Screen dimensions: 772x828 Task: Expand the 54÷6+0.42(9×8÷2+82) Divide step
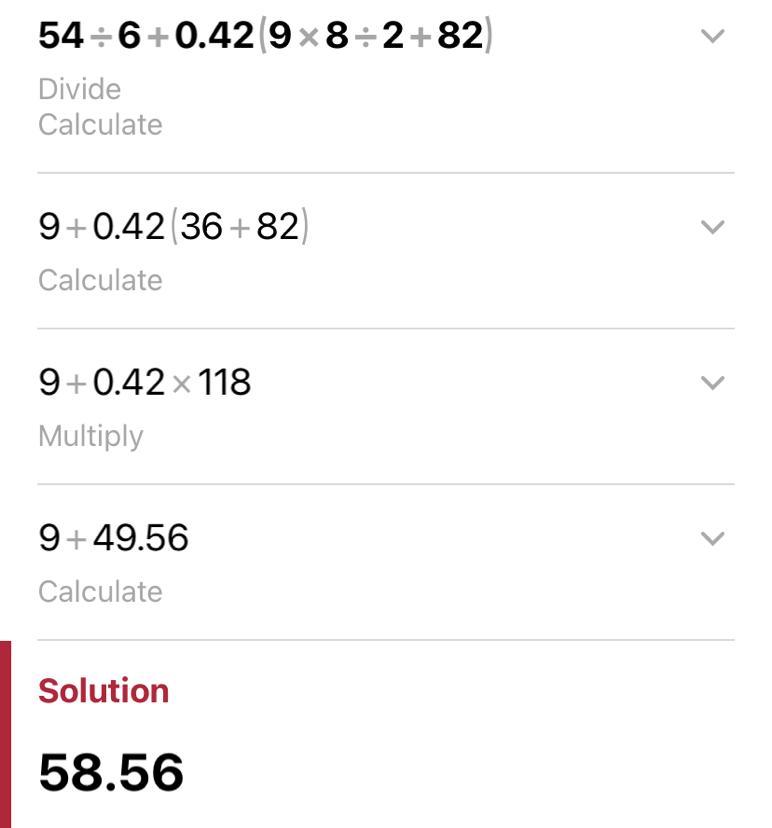(712, 37)
